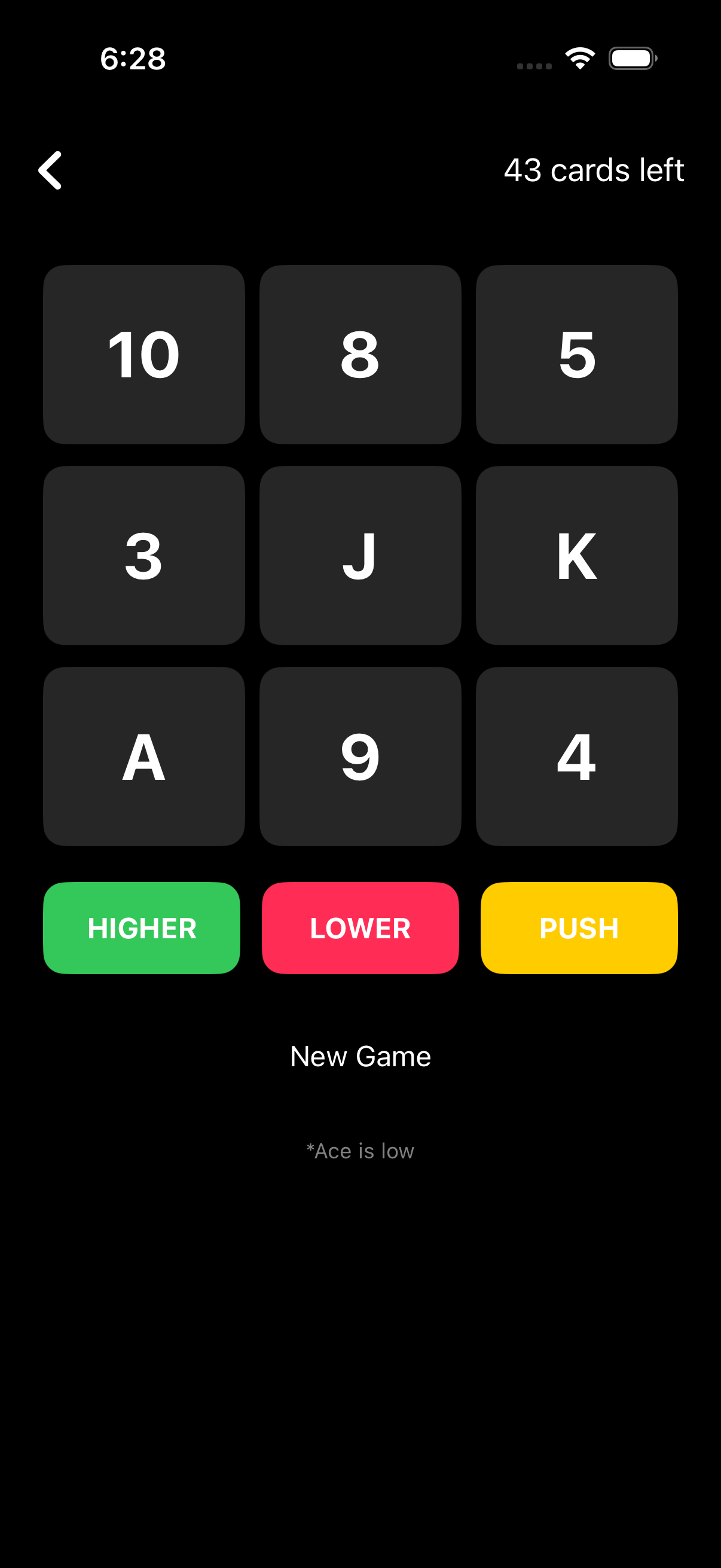Start a New Game
This screenshot has width=721, height=1568.
360,1056
